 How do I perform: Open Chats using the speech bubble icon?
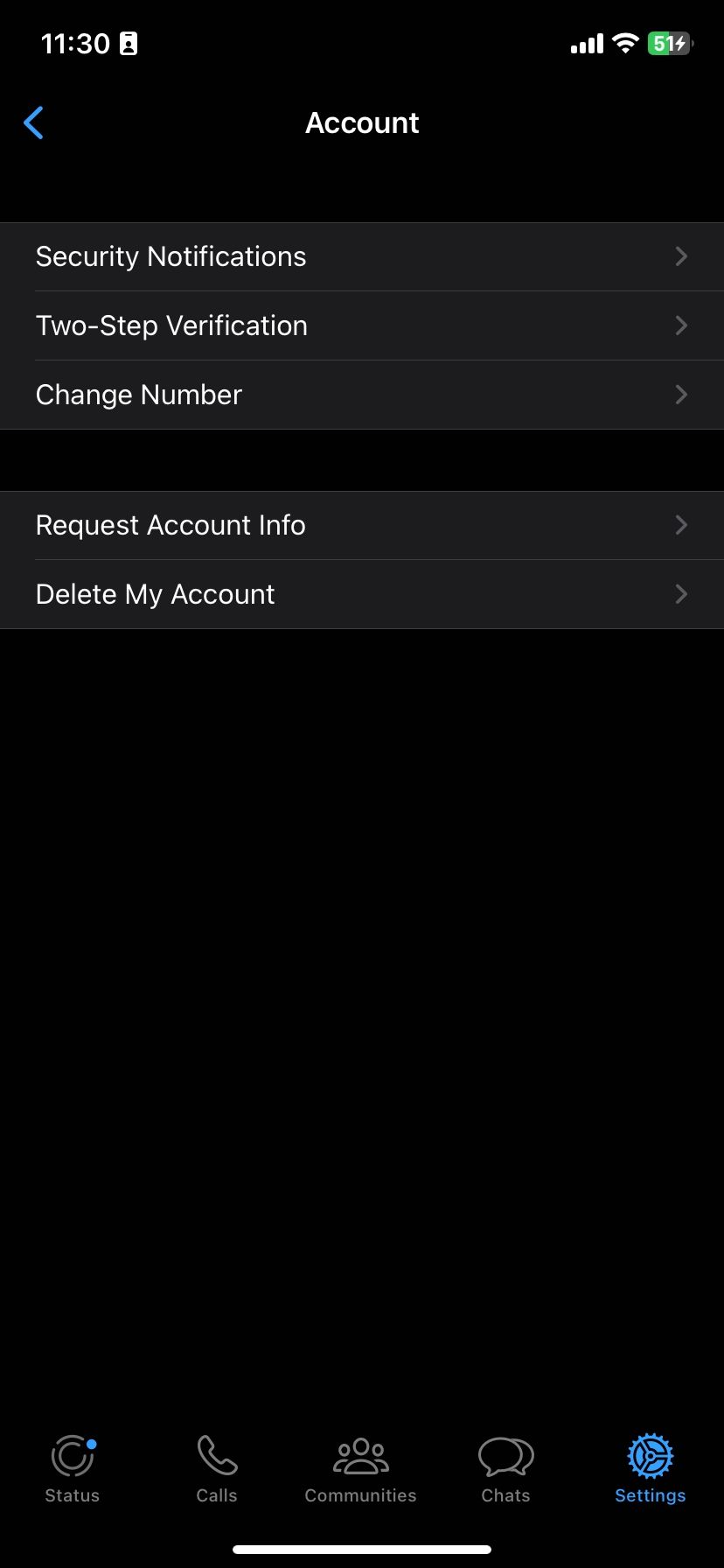505,1455
